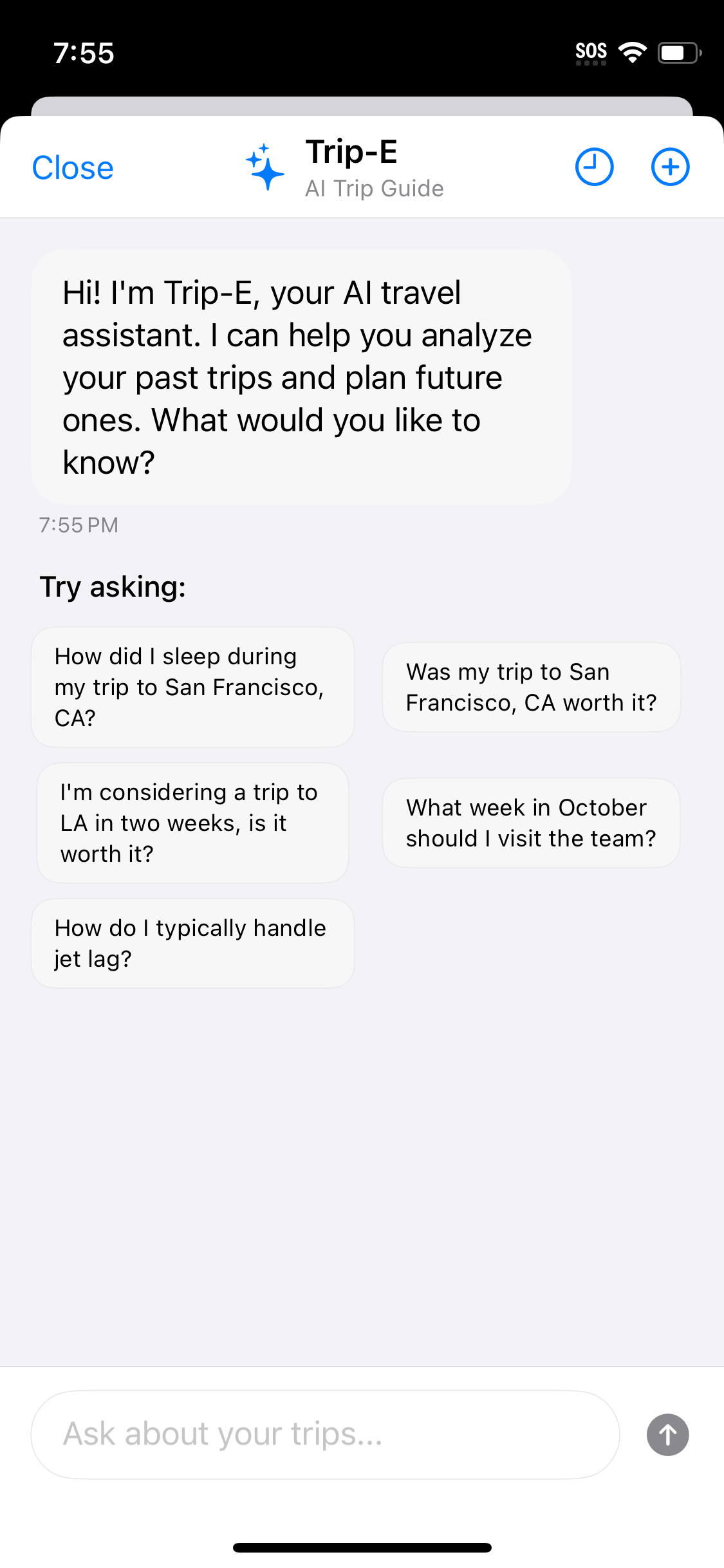Image resolution: width=724 pixels, height=1568 pixels.
Task: Tap the greeting message bubble
Action: 302,377
